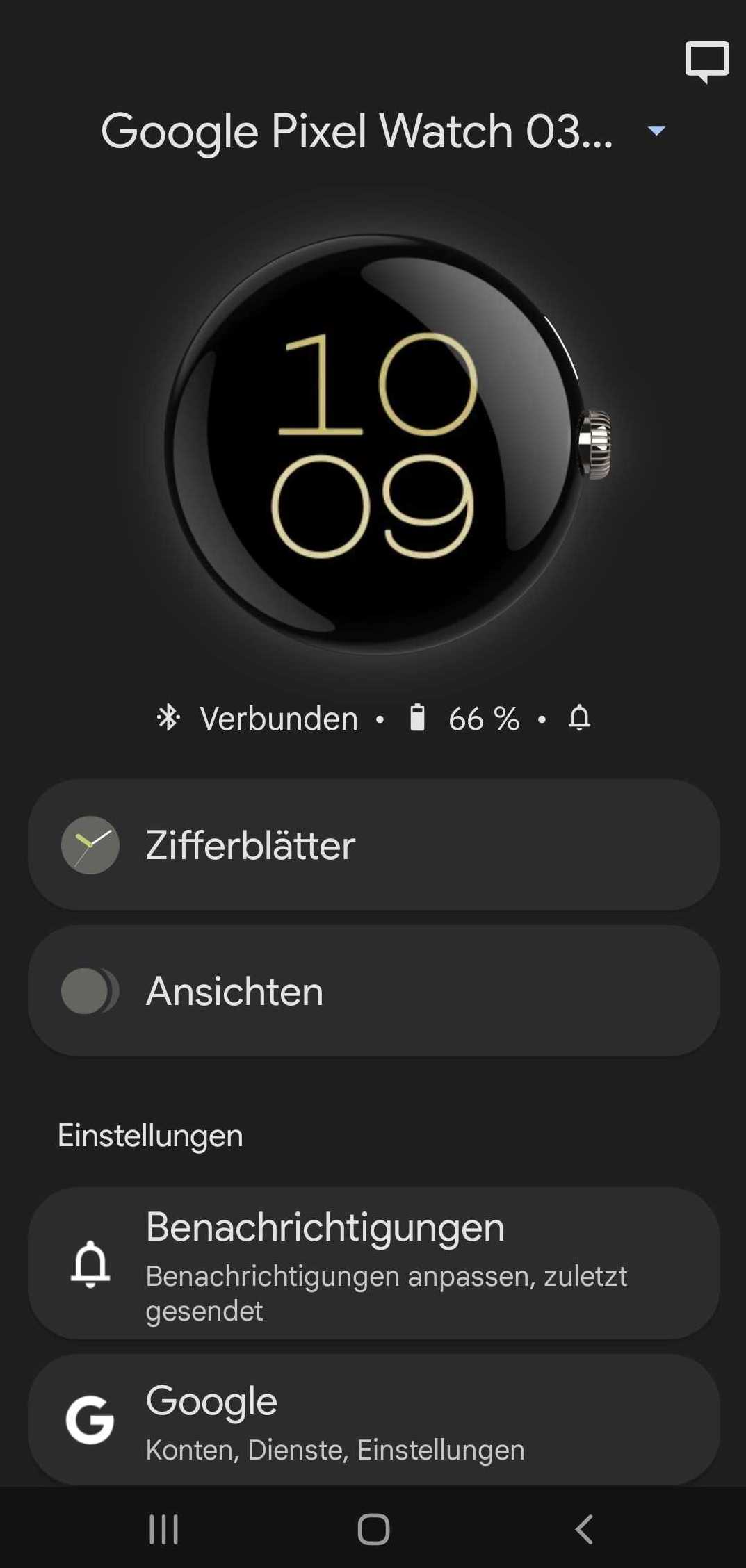
Task: Open Google Konten, Dienste, Einstellungen
Action: click(x=373, y=1420)
